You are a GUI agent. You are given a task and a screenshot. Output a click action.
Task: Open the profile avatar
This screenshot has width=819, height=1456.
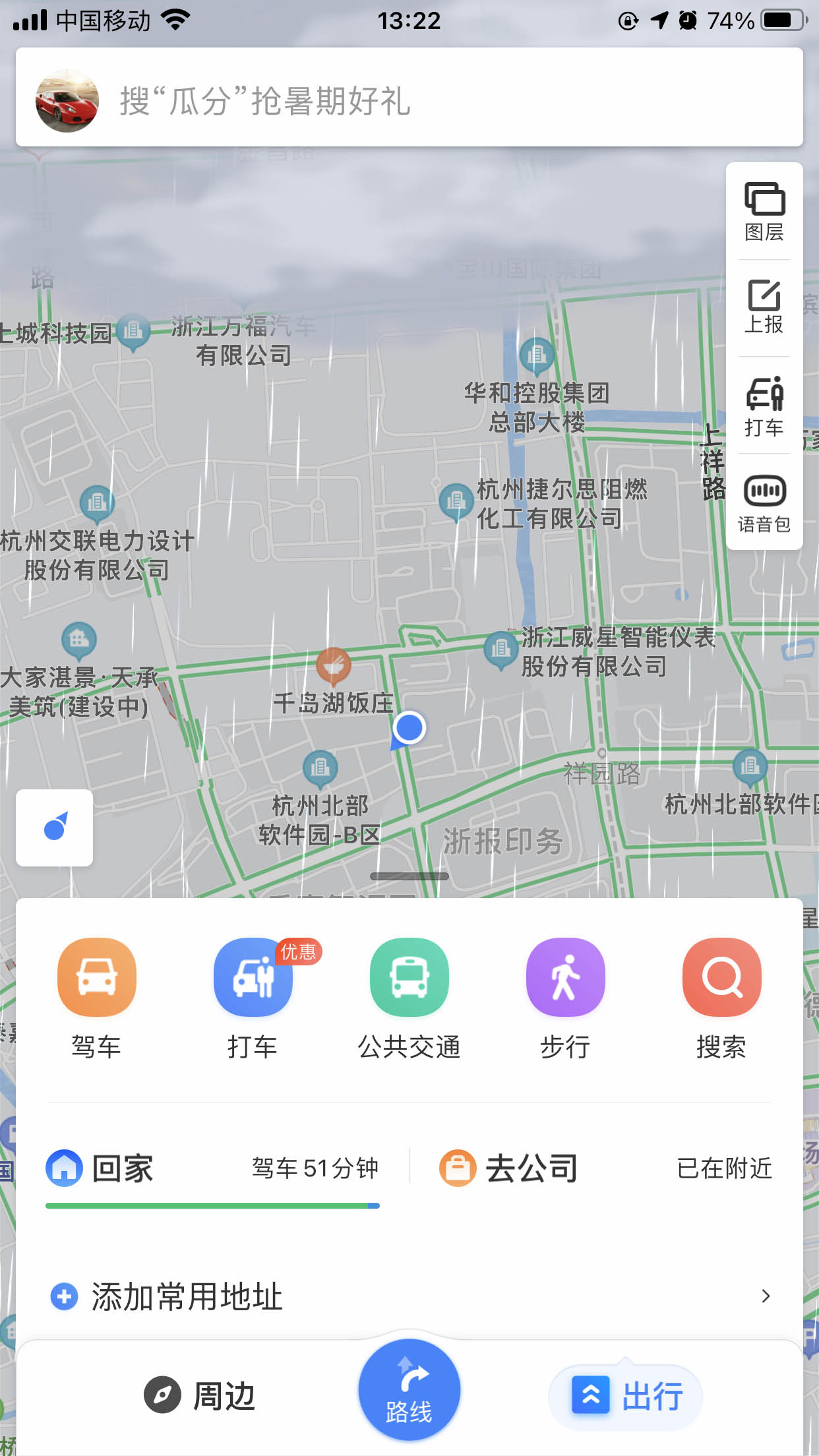[x=67, y=100]
